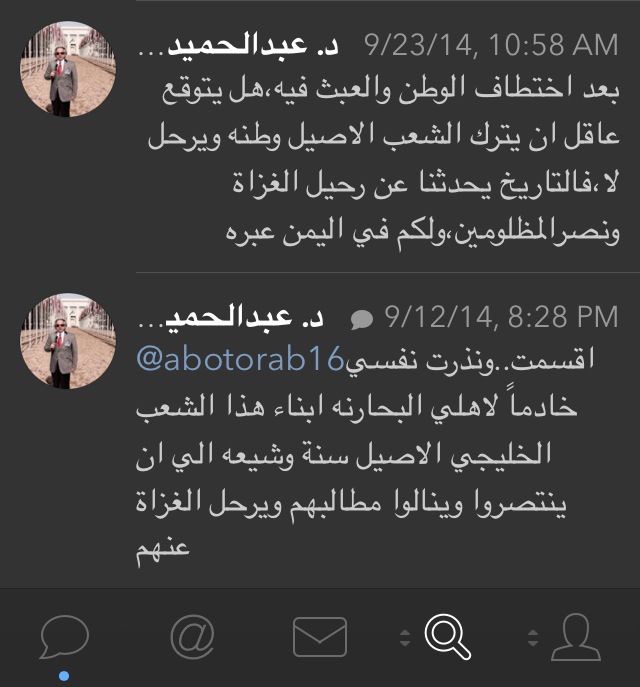Select the search magnifier tab
The width and height of the screenshot is (640, 687).
(x=448, y=636)
